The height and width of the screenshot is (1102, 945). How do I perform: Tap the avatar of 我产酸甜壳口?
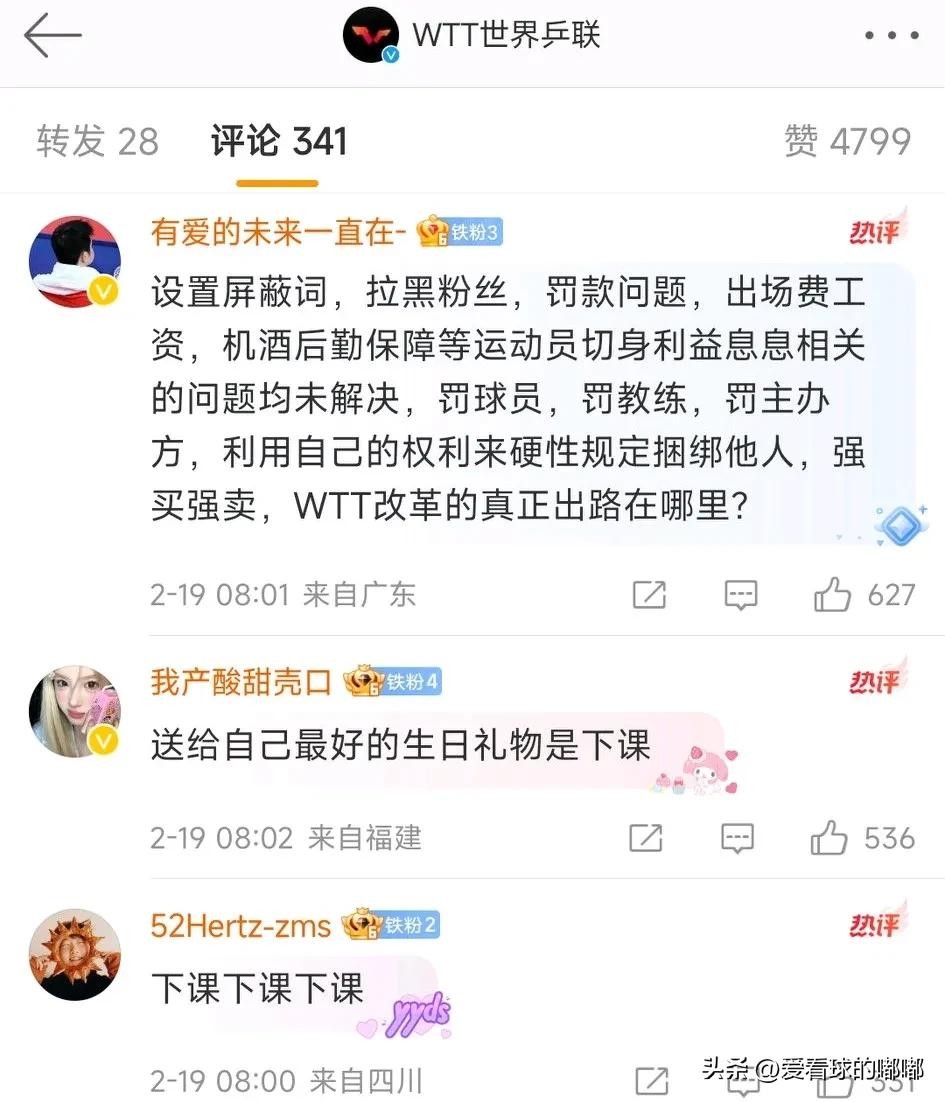tap(74, 711)
